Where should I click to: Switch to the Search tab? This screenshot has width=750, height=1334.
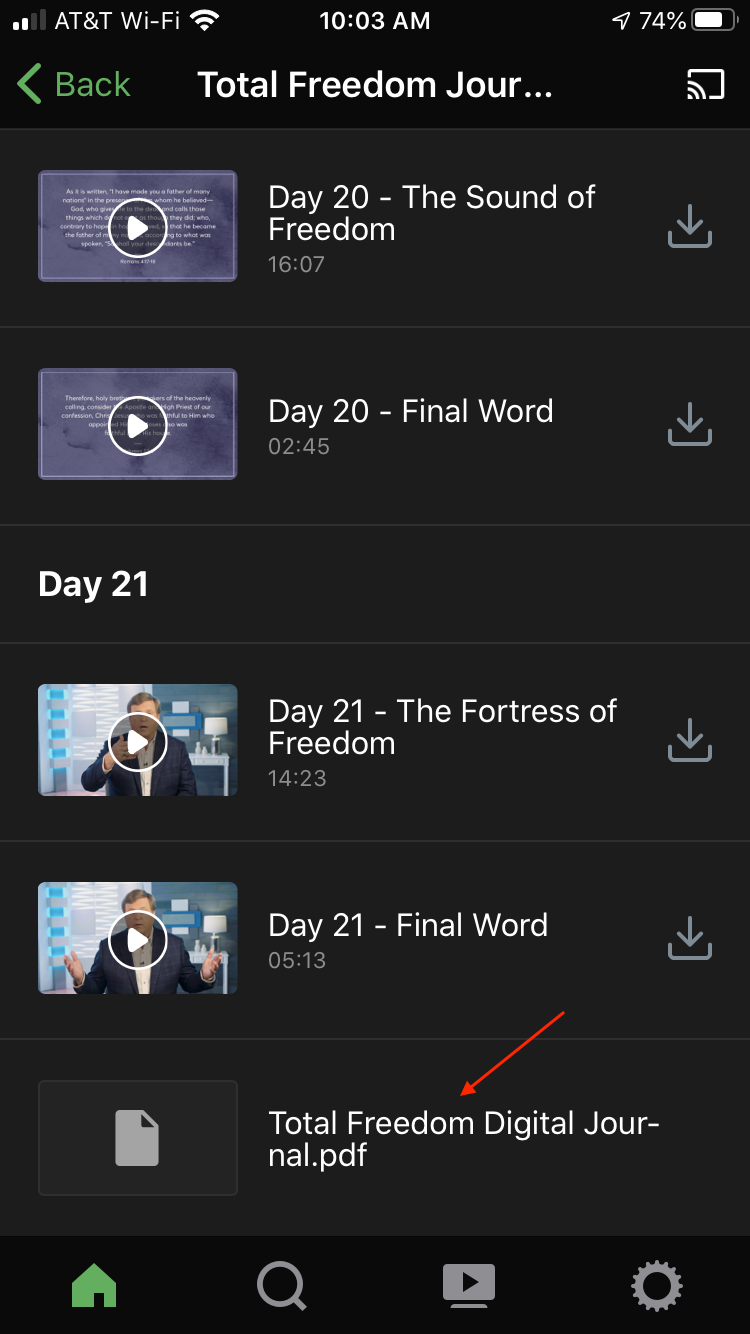(281, 1285)
